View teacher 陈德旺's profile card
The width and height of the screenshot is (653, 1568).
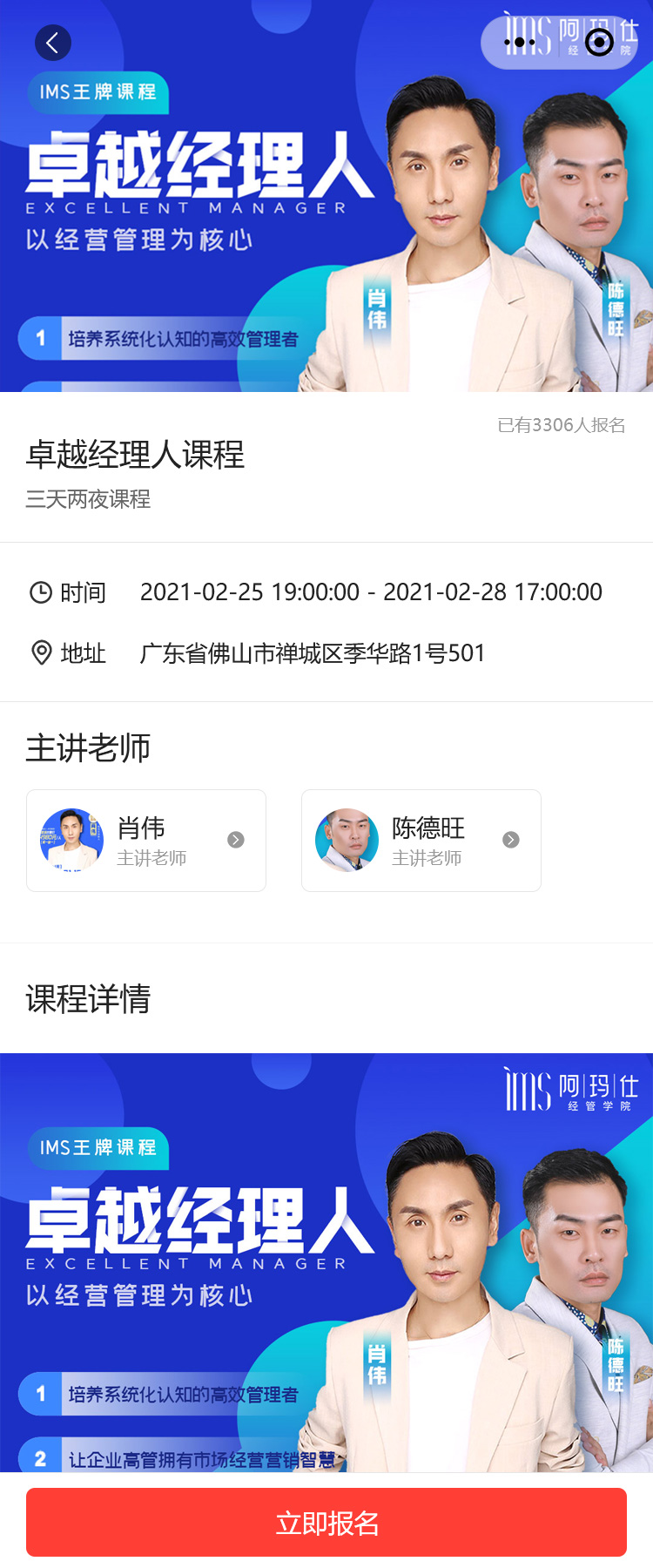[421, 841]
